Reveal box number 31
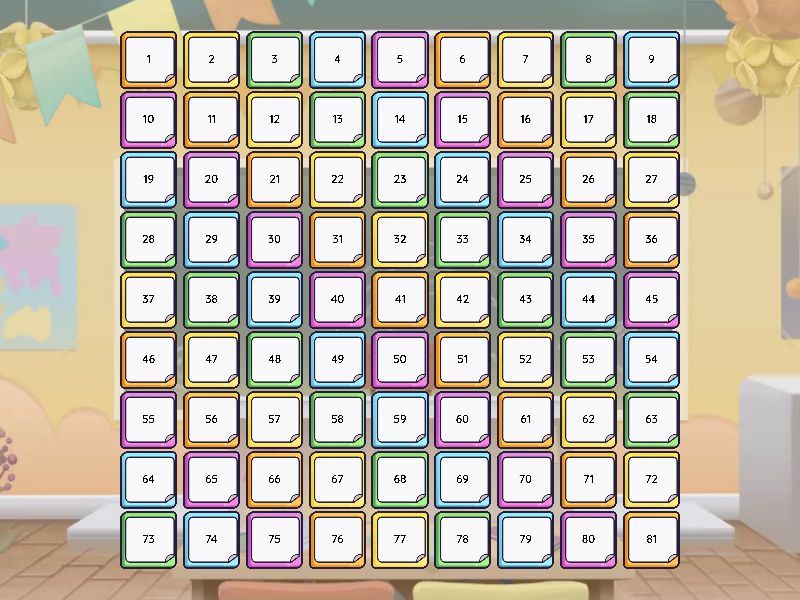The image size is (800, 600). [337, 240]
